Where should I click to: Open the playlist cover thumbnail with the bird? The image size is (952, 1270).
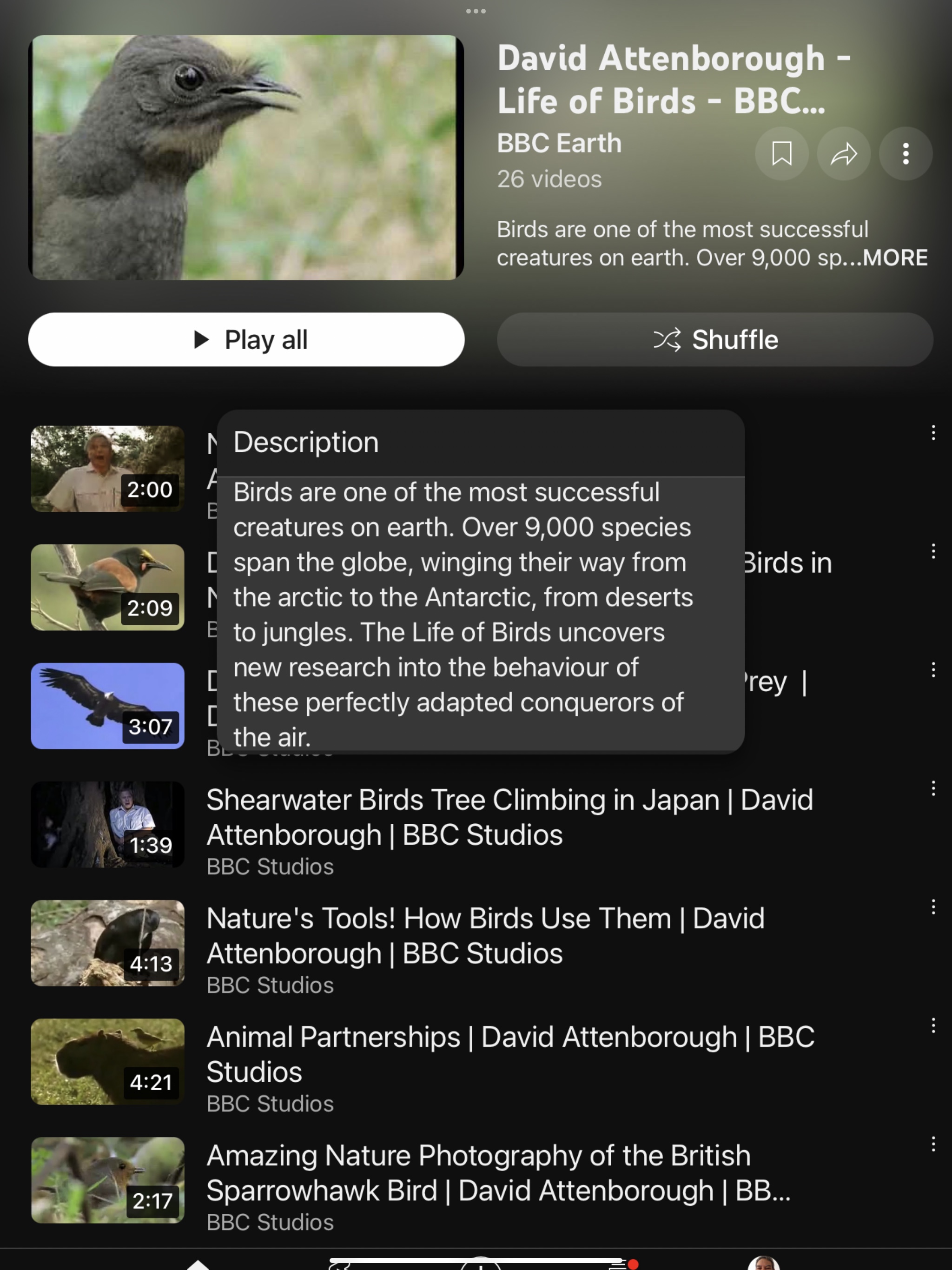tap(246, 157)
